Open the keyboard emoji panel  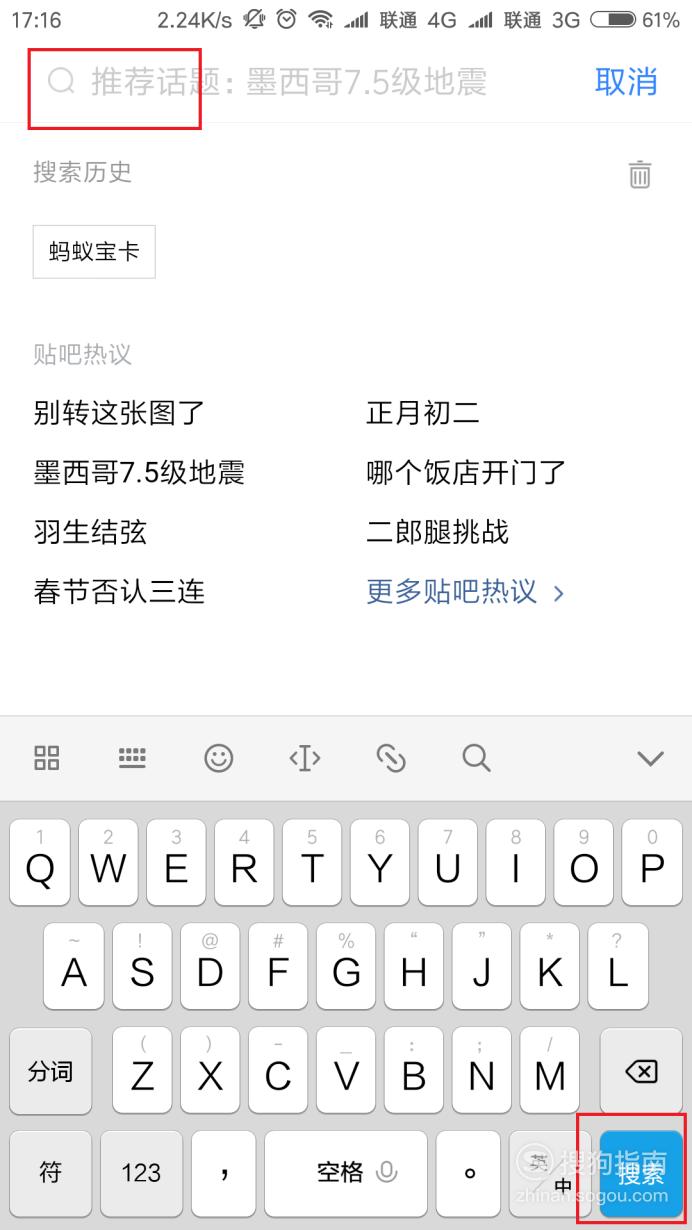pos(218,758)
